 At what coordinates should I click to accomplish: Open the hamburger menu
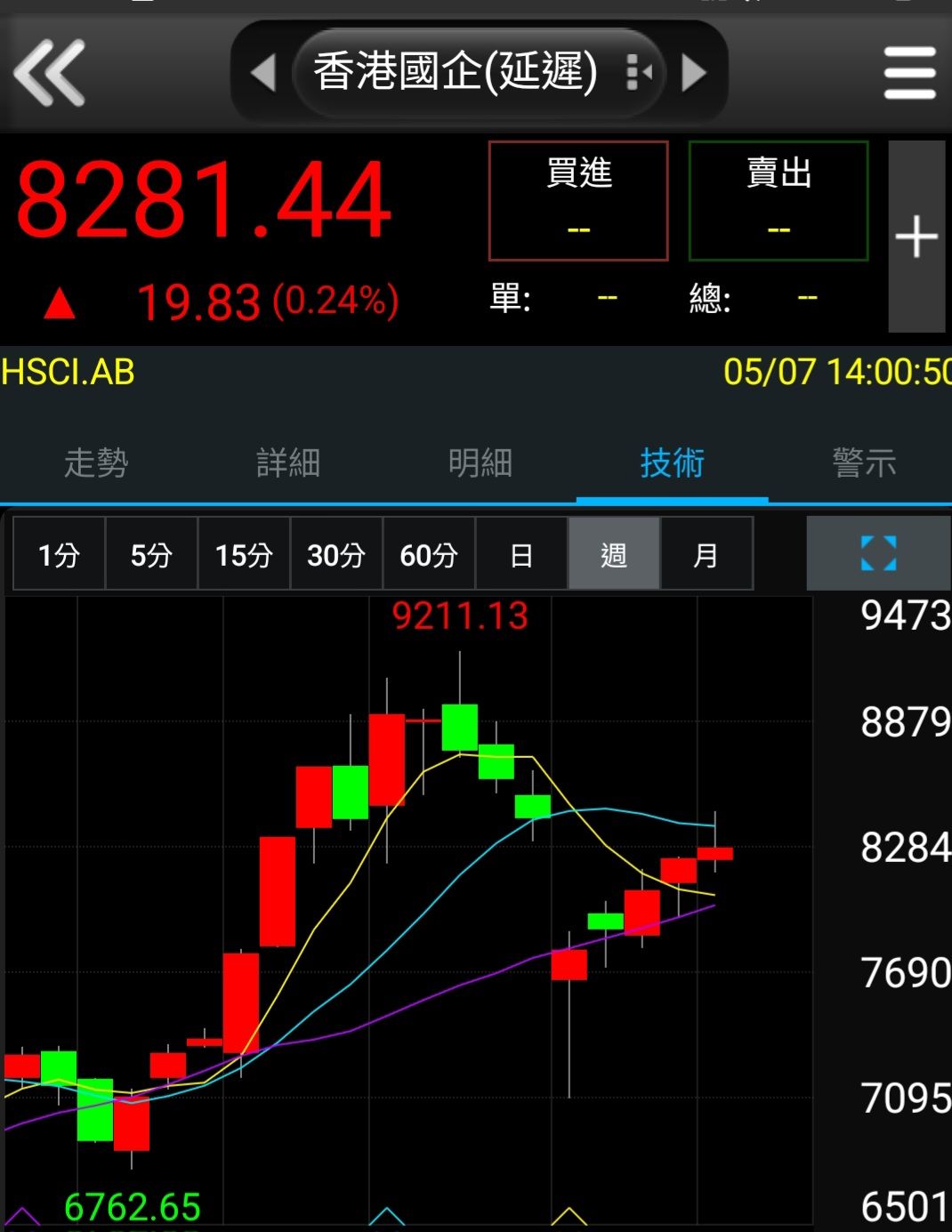[x=909, y=71]
